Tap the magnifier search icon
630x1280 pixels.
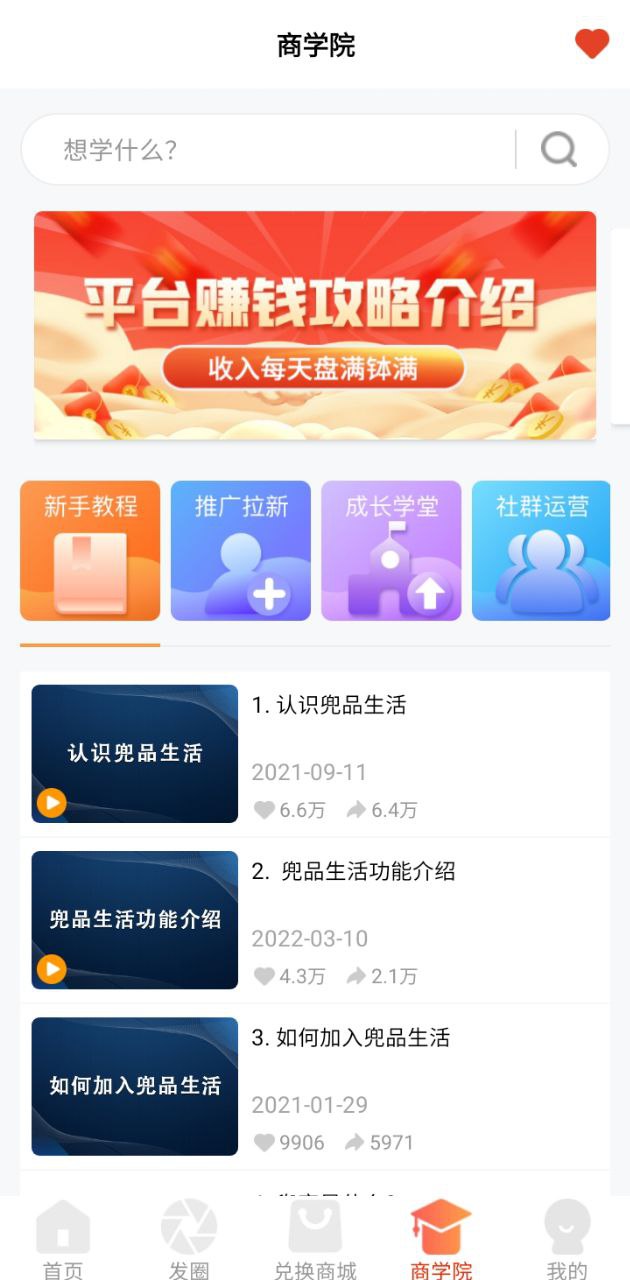click(559, 150)
